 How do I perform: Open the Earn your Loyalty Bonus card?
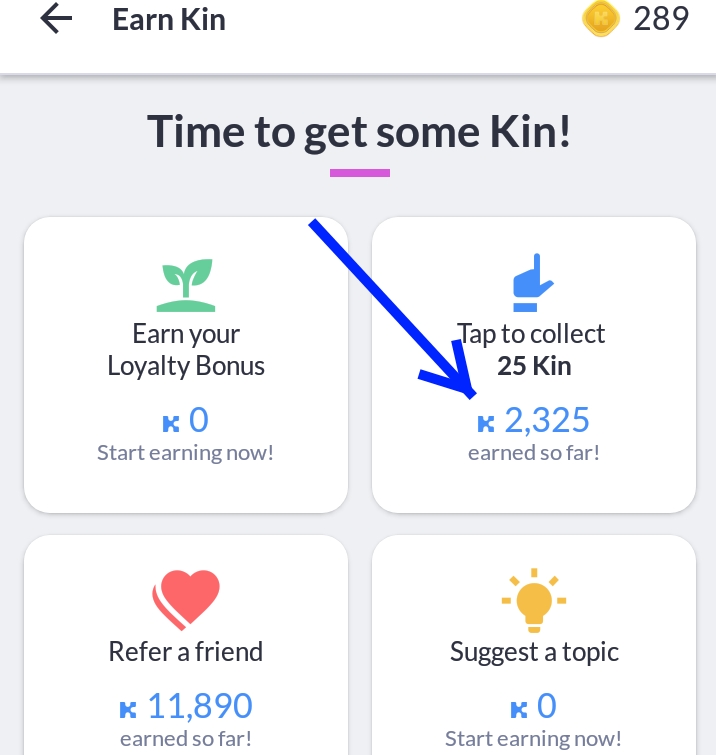pos(186,365)
